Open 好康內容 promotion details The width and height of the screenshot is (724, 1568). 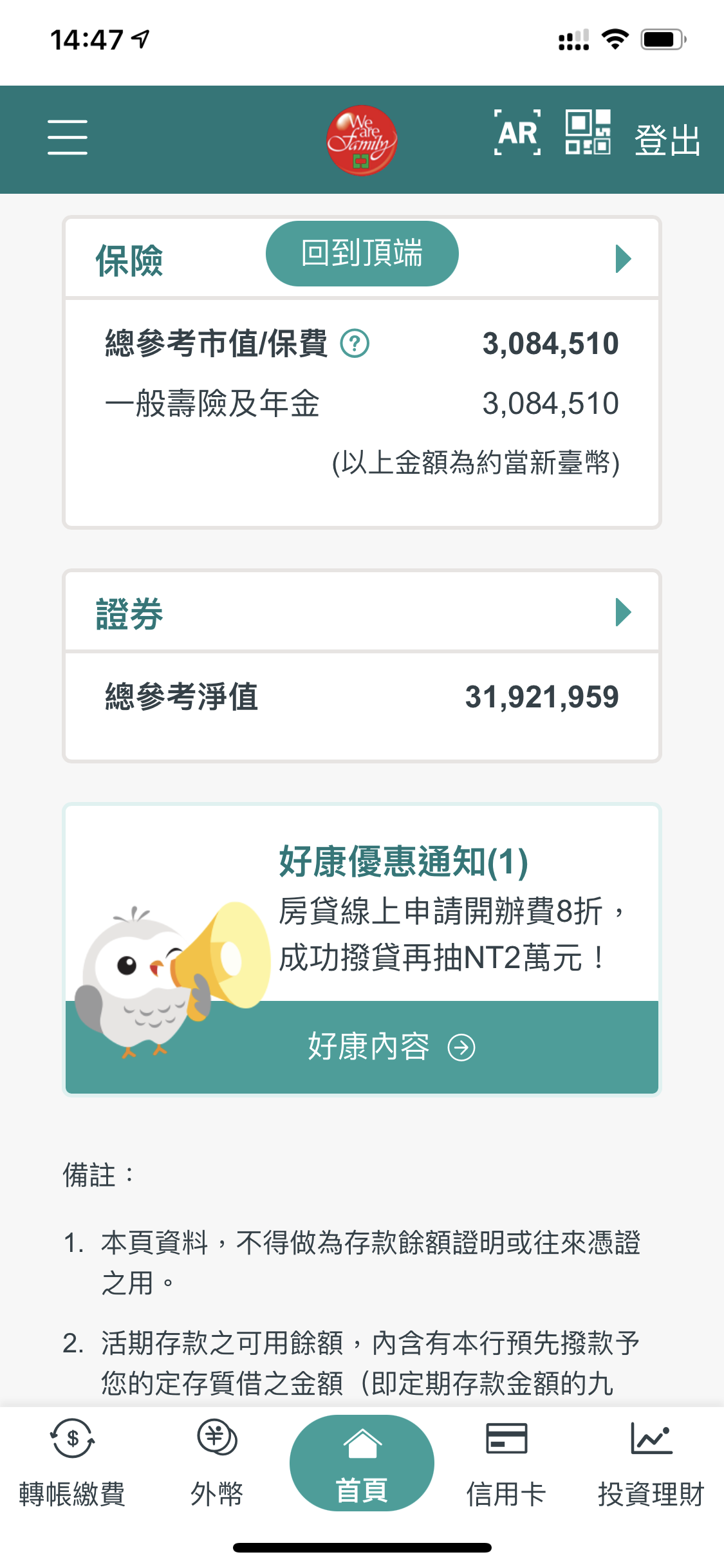pyautogui.click(x=390, y=1047)
